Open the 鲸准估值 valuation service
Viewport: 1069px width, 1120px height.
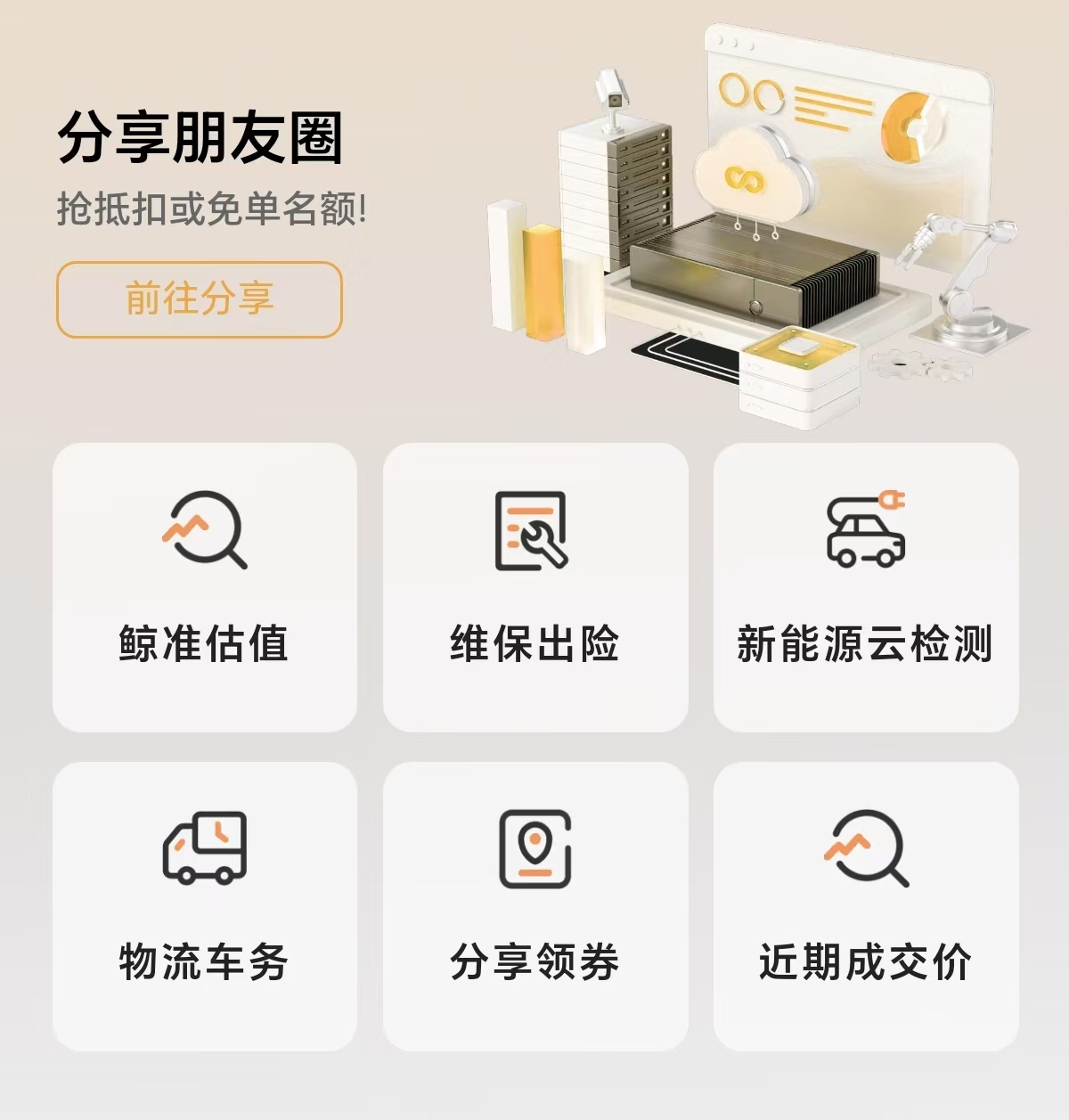point(203,588)
